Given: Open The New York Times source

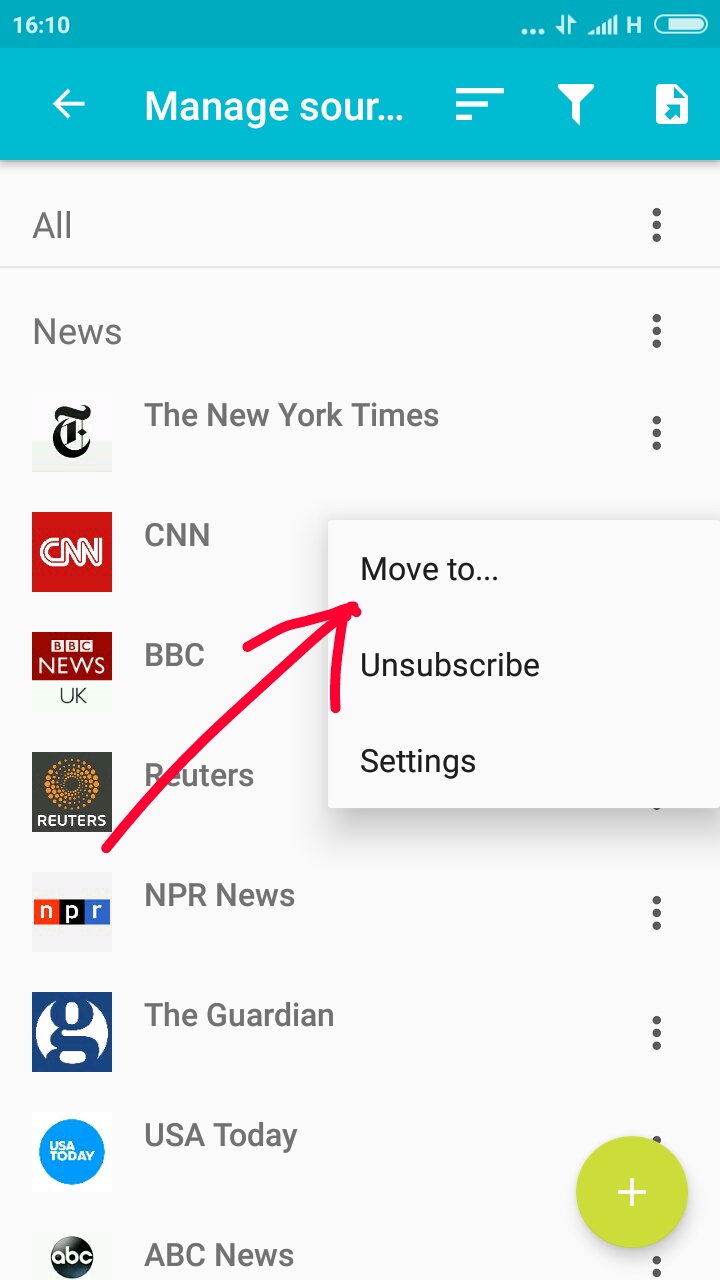Looking at the screenshot, I should [290, 416].
